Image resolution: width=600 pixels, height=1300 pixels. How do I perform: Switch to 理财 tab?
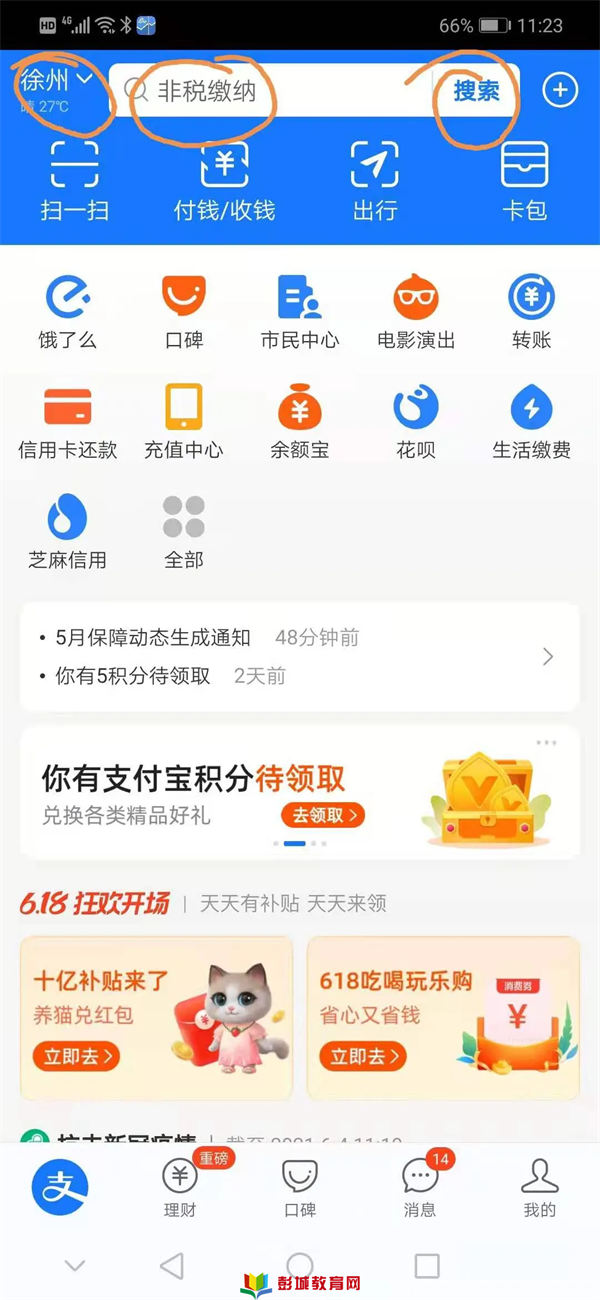tap(180, 1188)
